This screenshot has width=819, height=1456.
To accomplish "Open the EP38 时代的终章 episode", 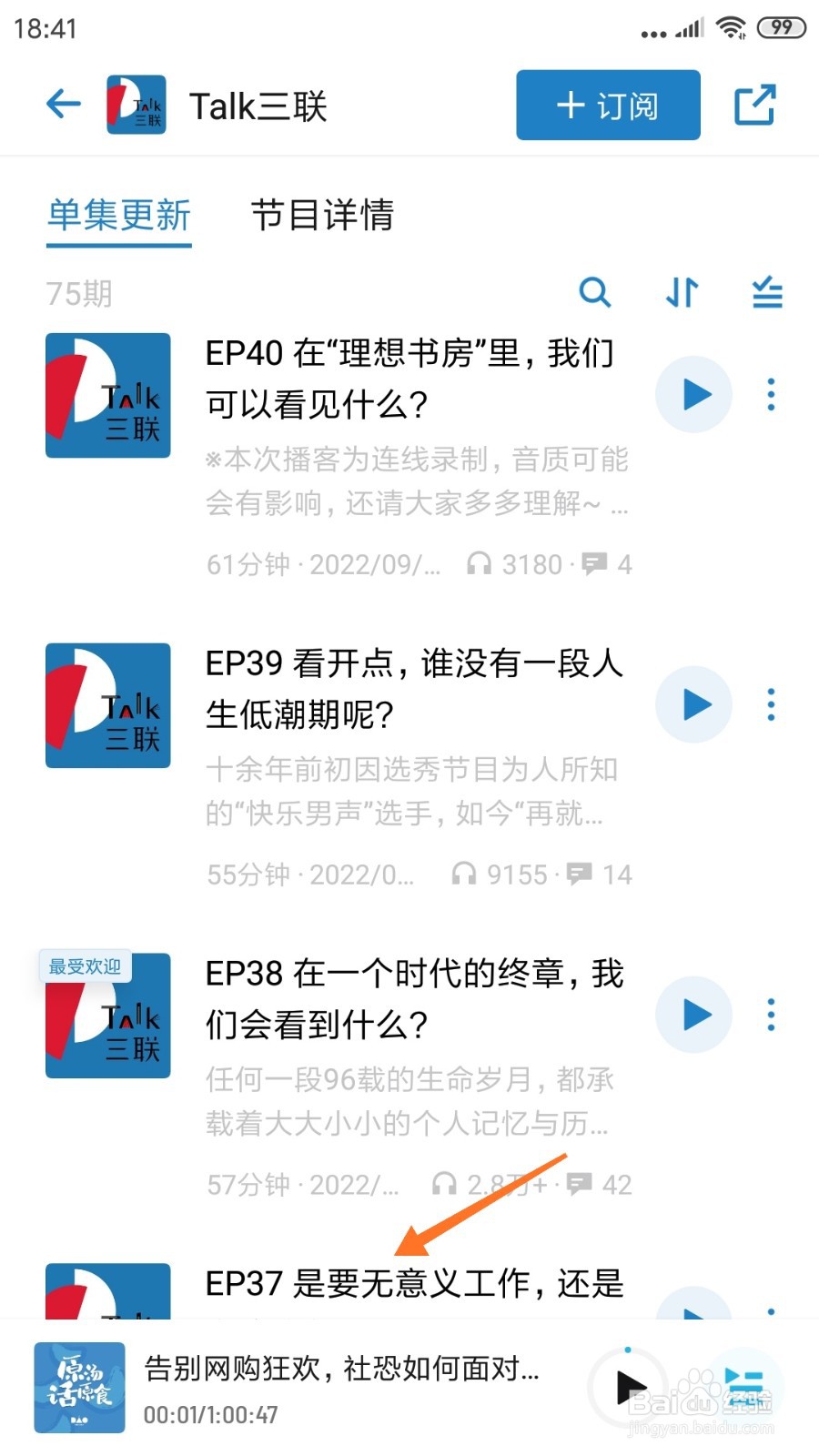I will 414,999.
